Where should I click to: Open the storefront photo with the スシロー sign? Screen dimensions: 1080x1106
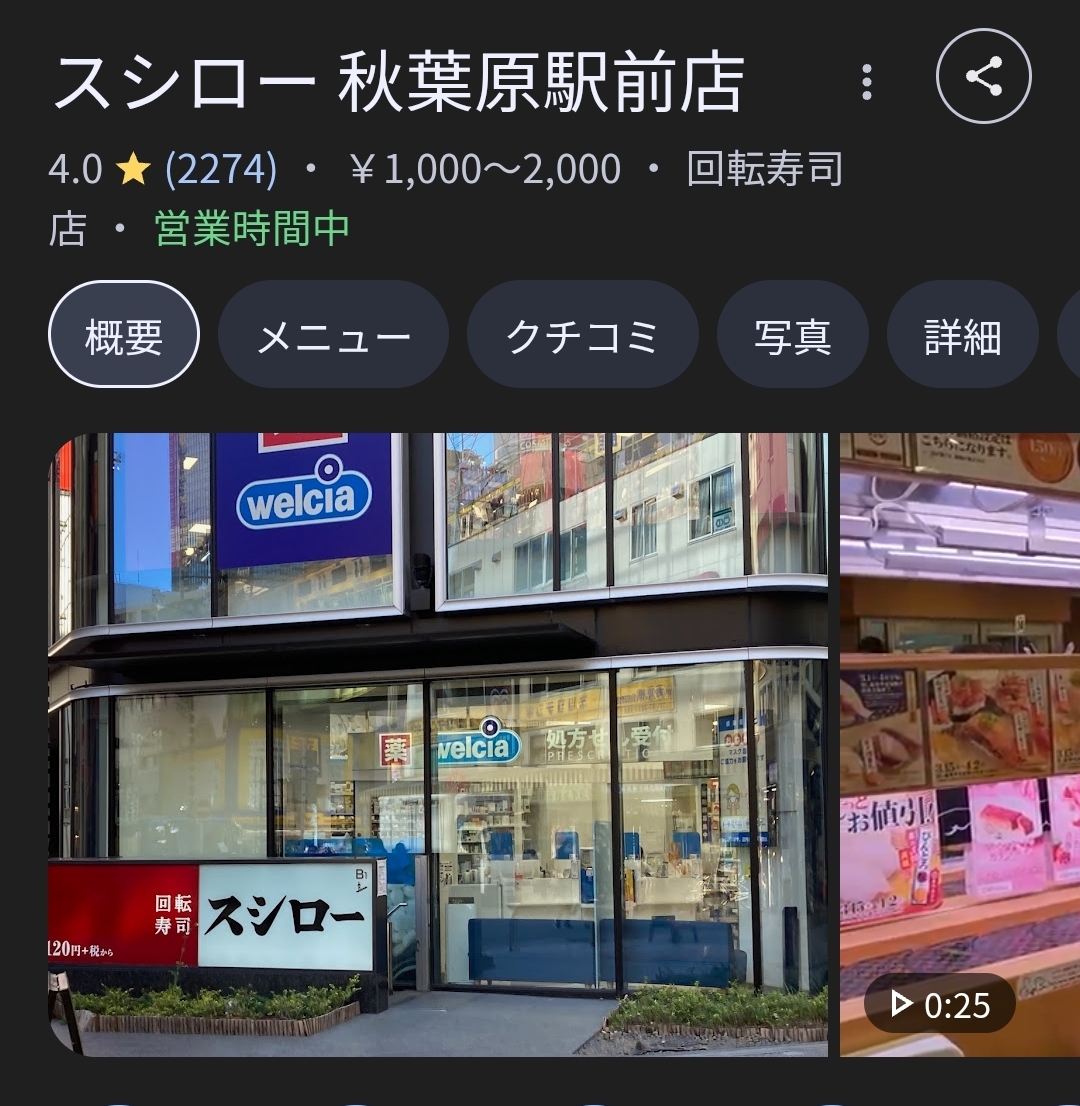click(x=438, y=744)
